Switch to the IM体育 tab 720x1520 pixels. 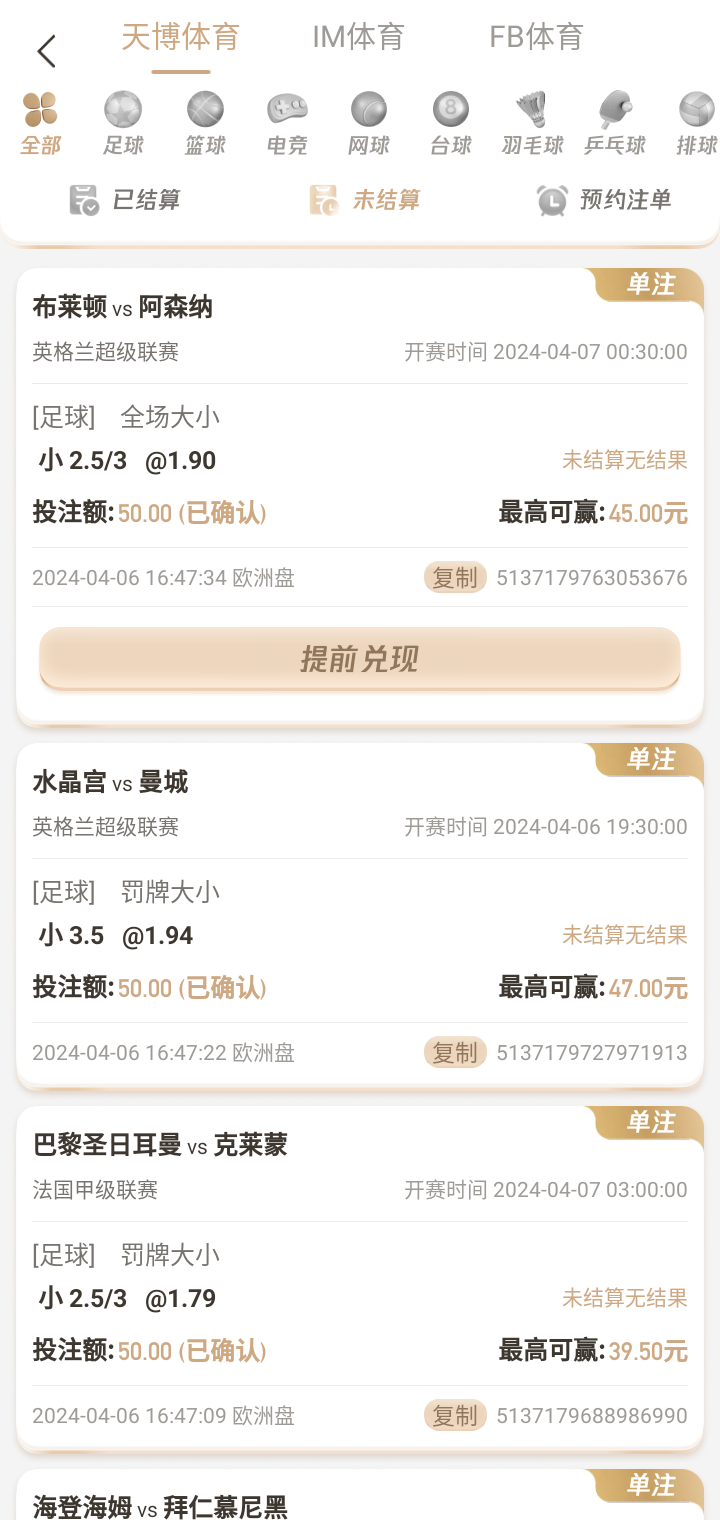pos(358,38)
